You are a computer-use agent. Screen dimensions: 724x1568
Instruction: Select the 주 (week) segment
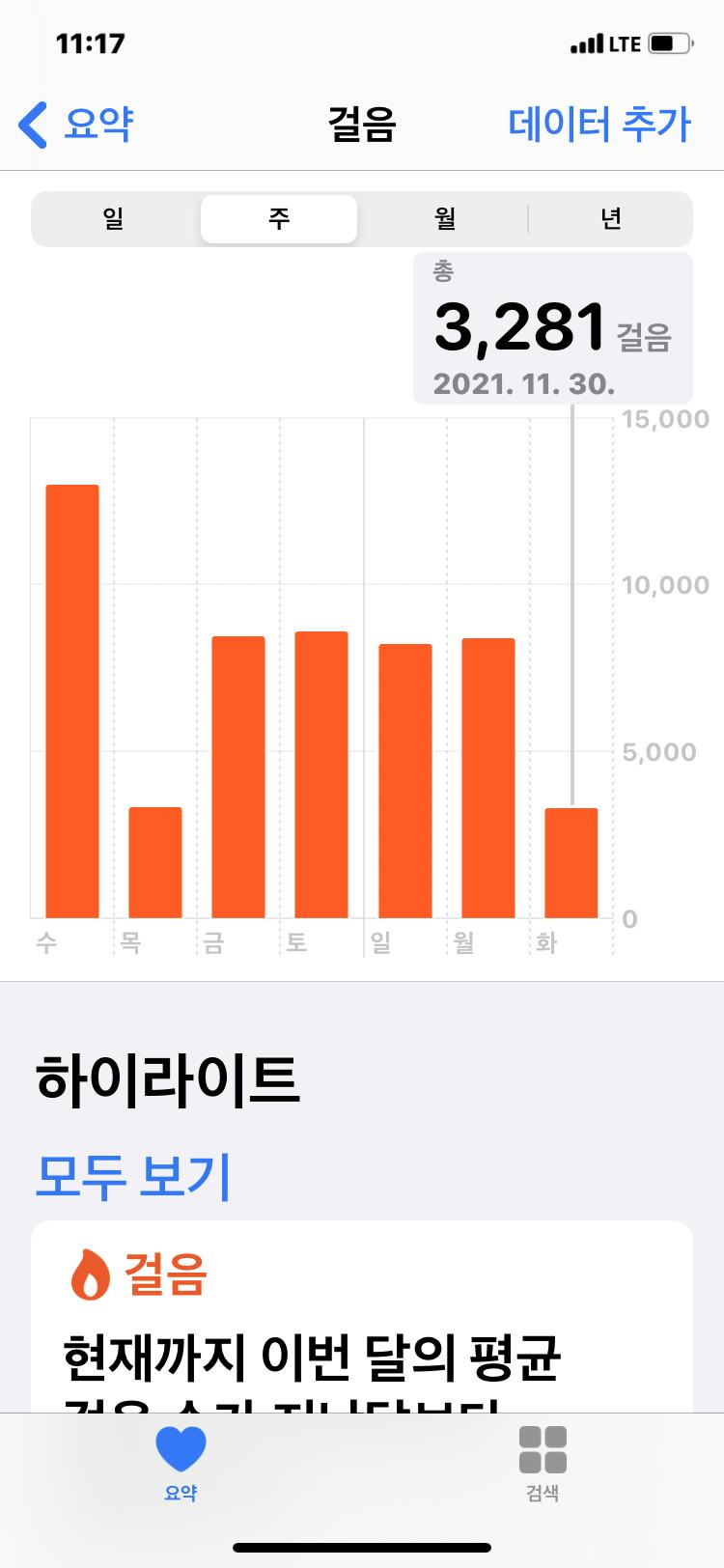pyautogui.click(x=279, y=219)
